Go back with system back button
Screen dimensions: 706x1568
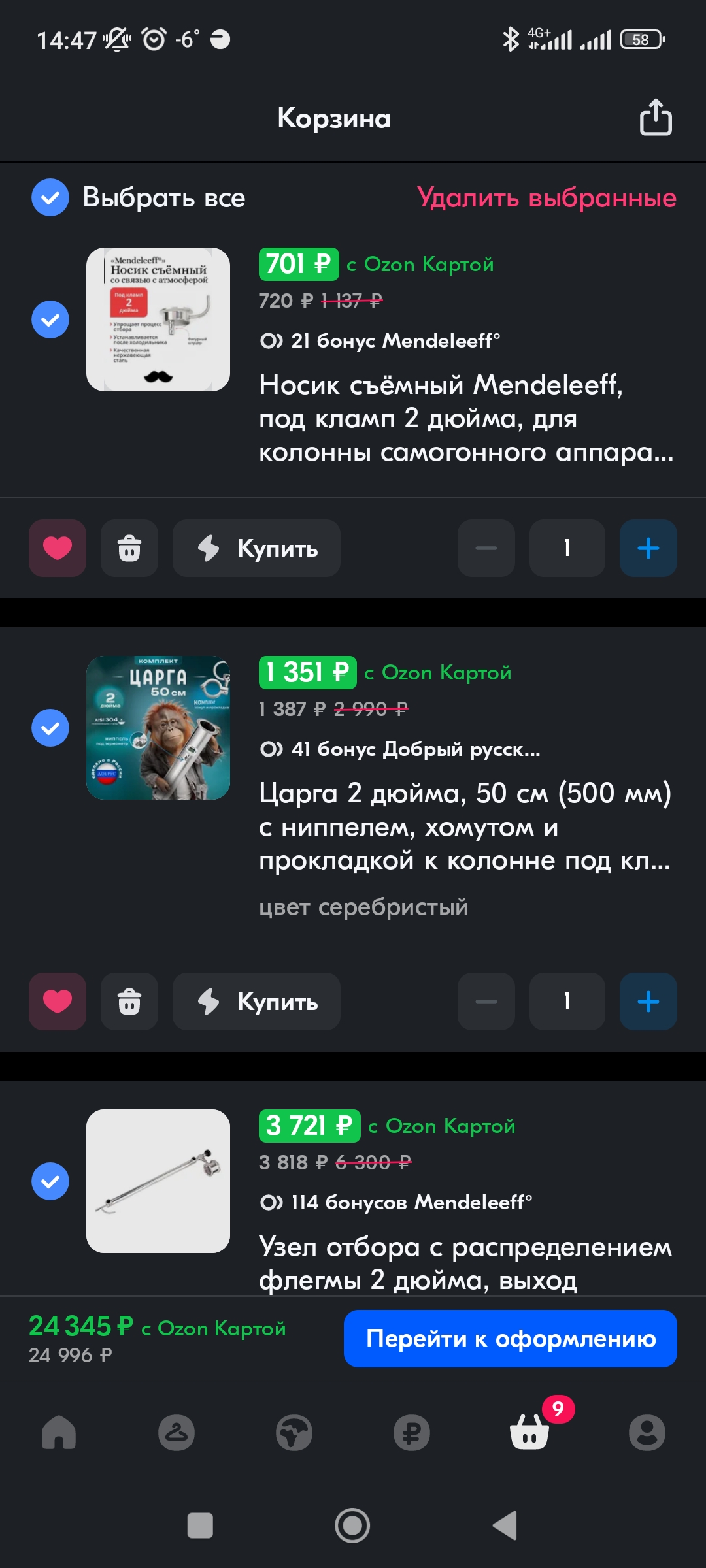click(505, 1526)
